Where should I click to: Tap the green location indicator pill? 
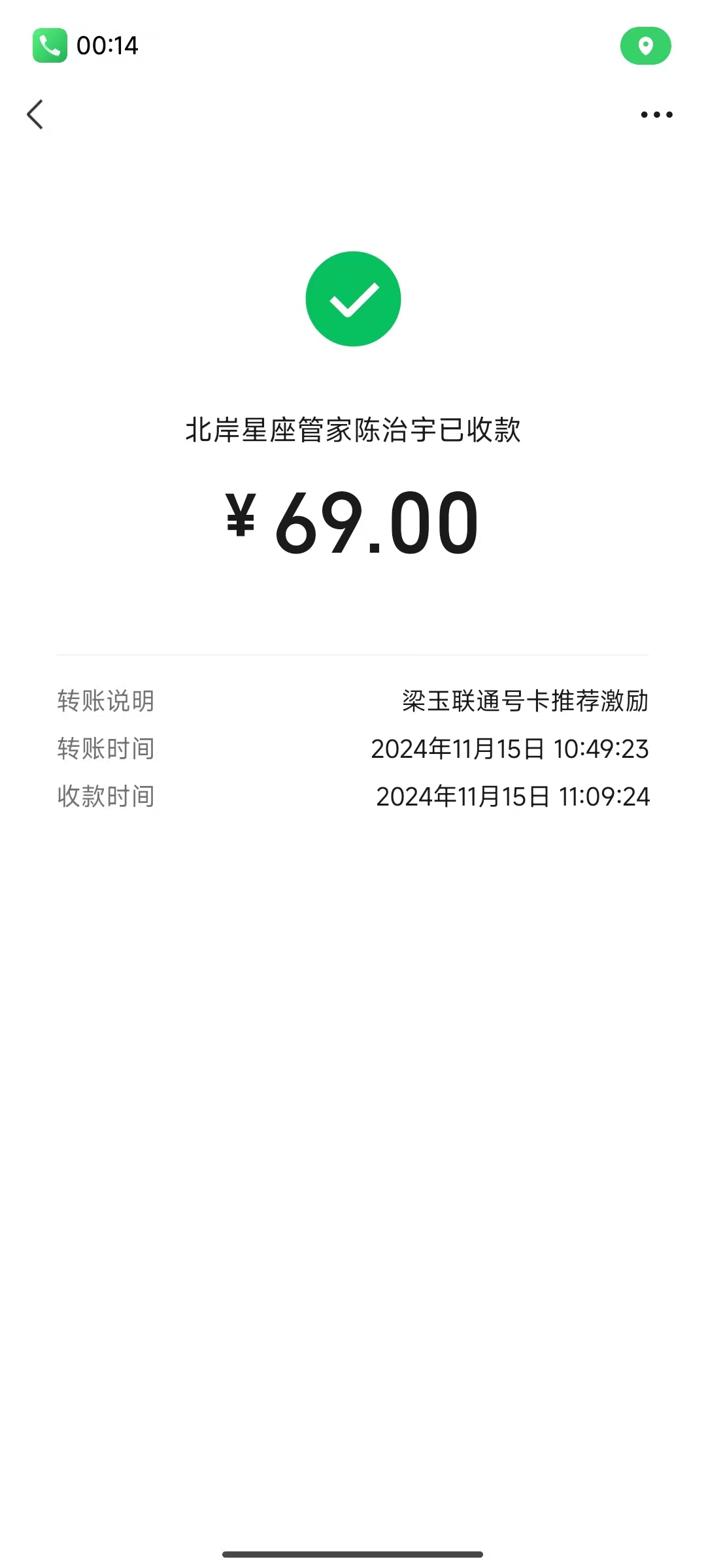[x=645, y=46]
